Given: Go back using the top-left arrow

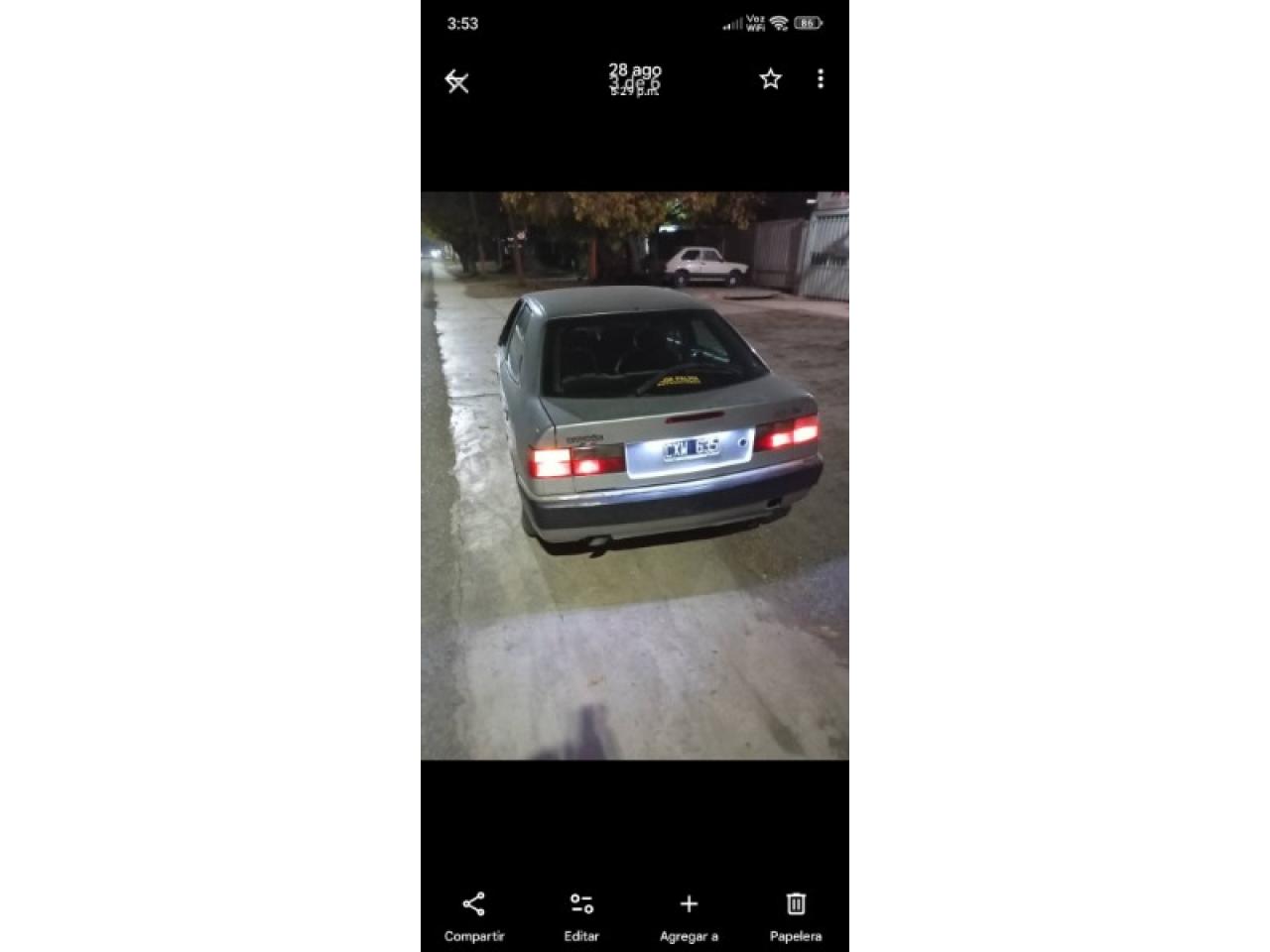Looking at the screenshot, I should click(456, 80).
